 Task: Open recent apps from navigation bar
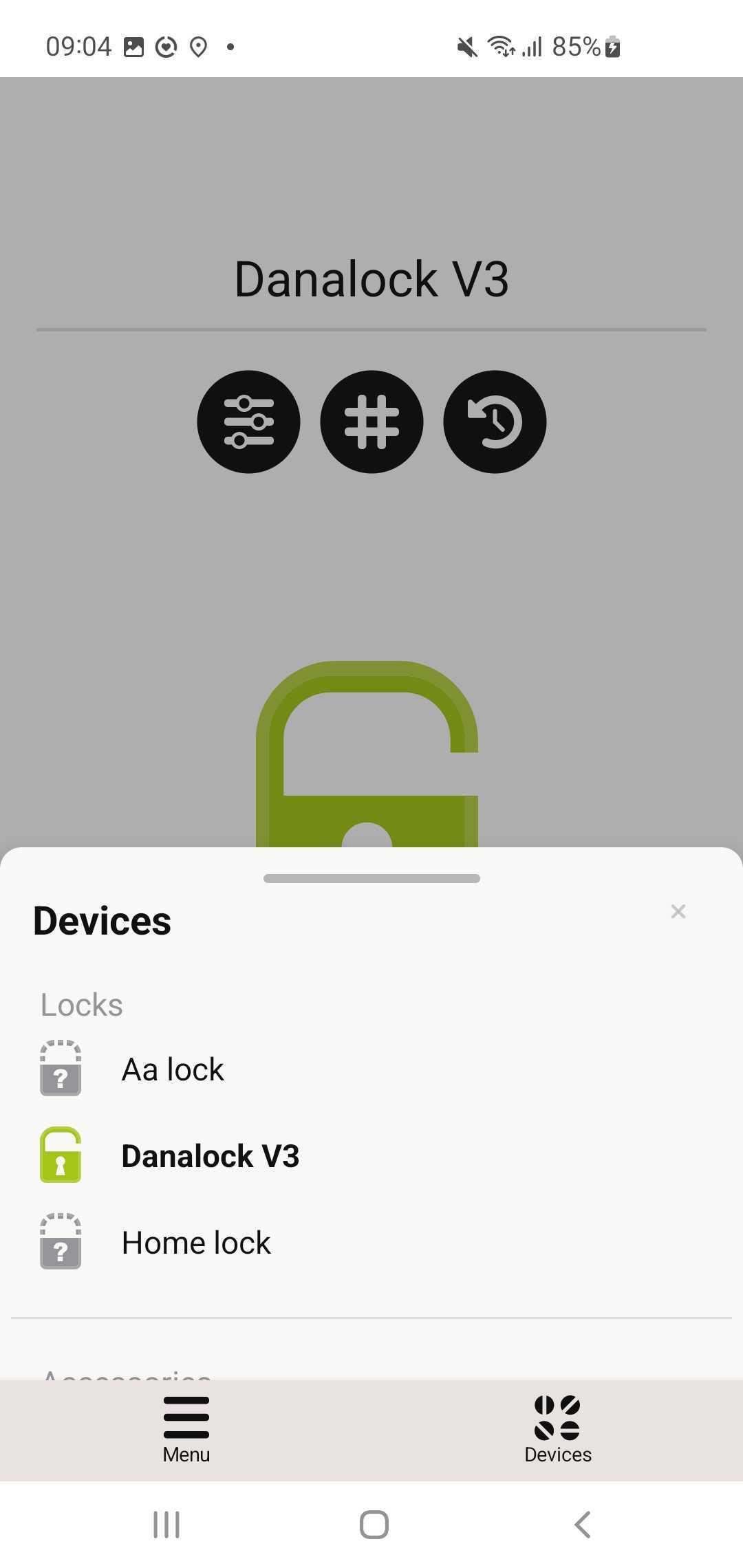click(x=166, y=1525)
